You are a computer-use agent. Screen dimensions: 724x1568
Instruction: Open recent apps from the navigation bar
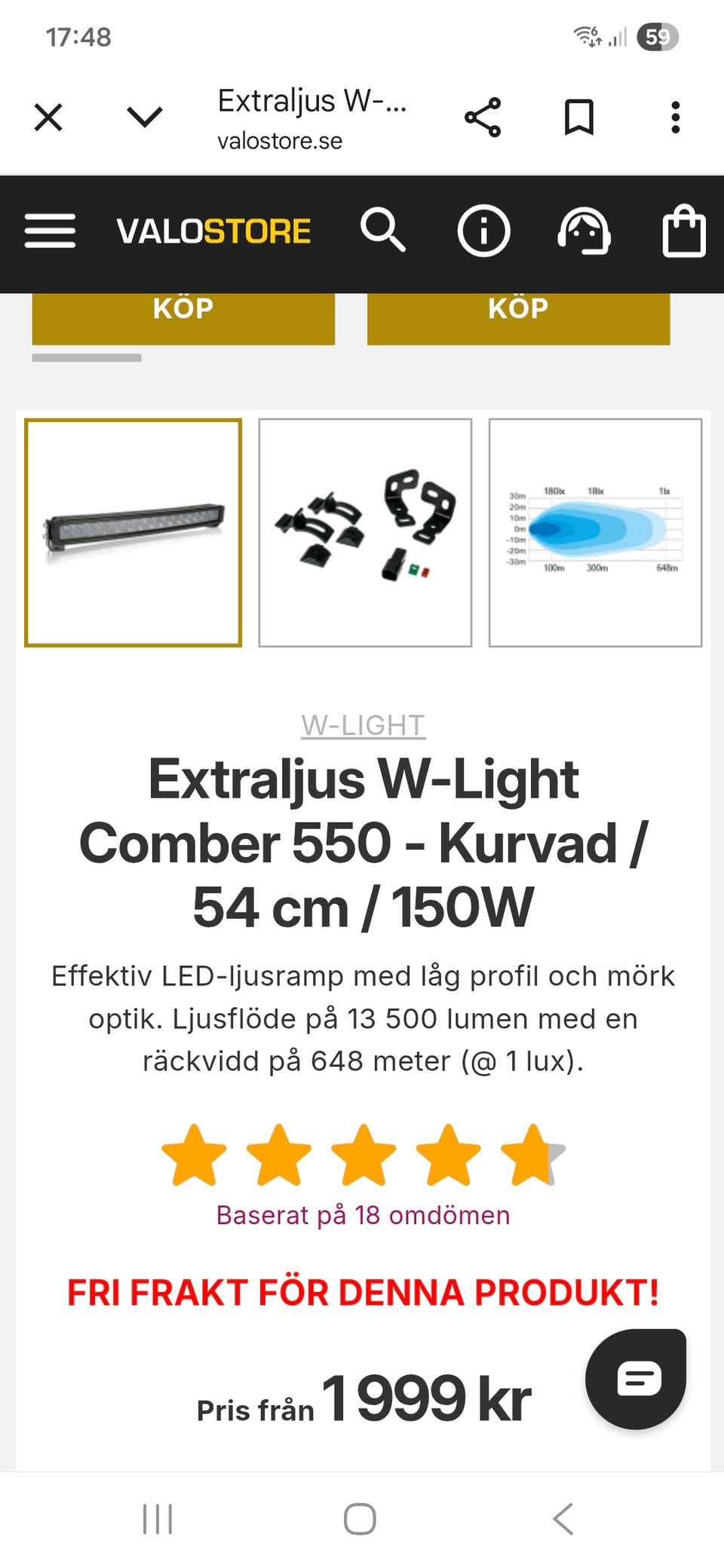coord(158,1518)
